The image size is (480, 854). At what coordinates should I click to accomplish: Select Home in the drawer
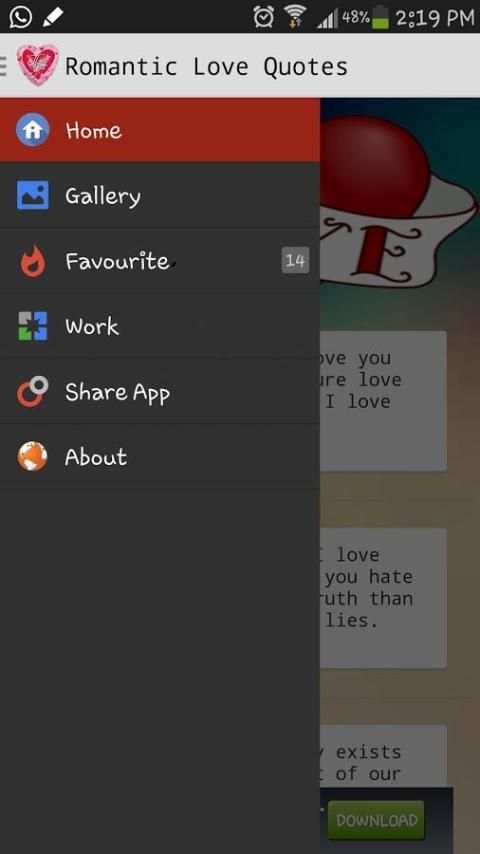coord(160,130)
